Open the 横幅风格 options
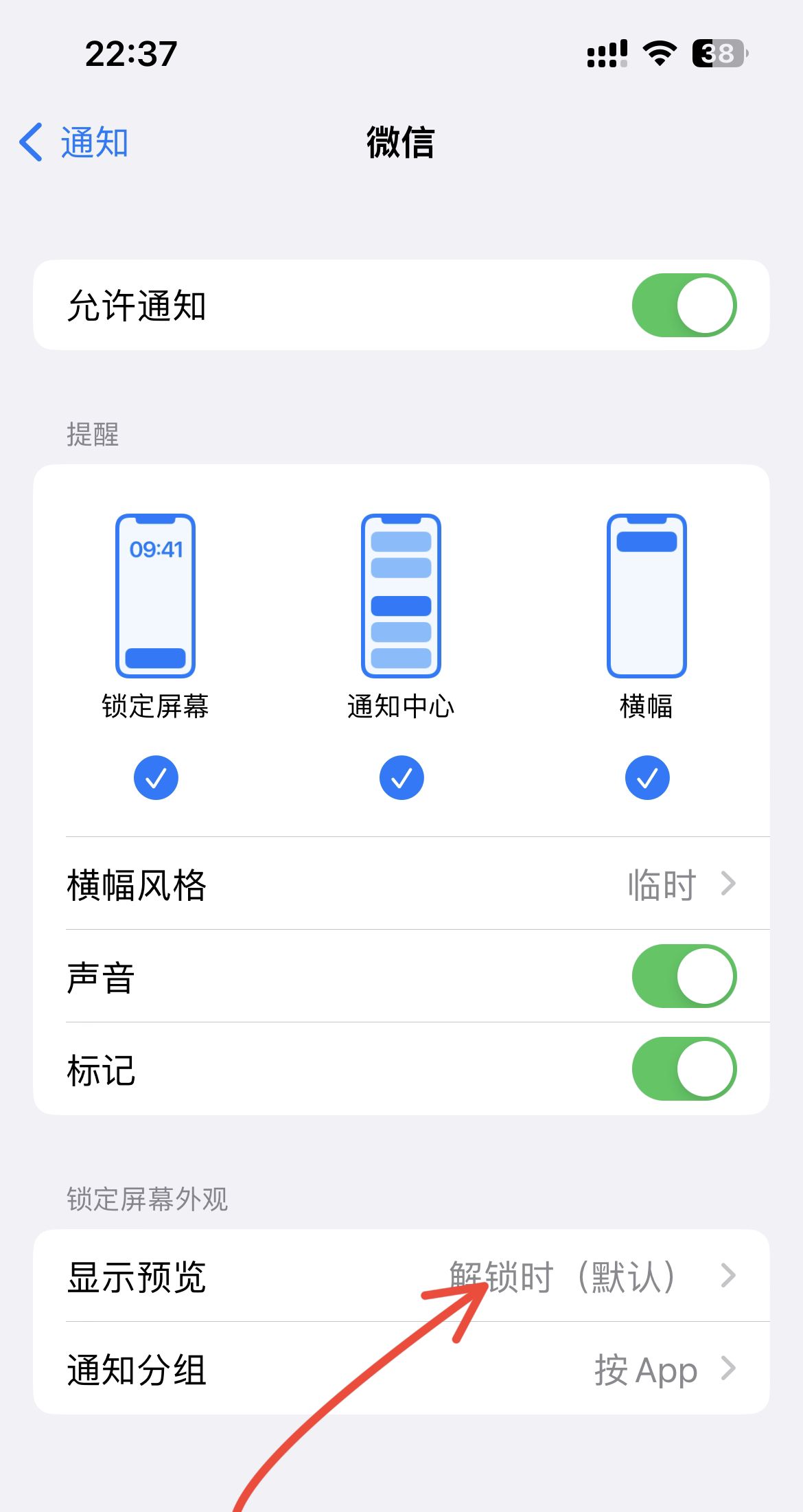Viewport: 803px width, 1512px height. tap(401, 884)
